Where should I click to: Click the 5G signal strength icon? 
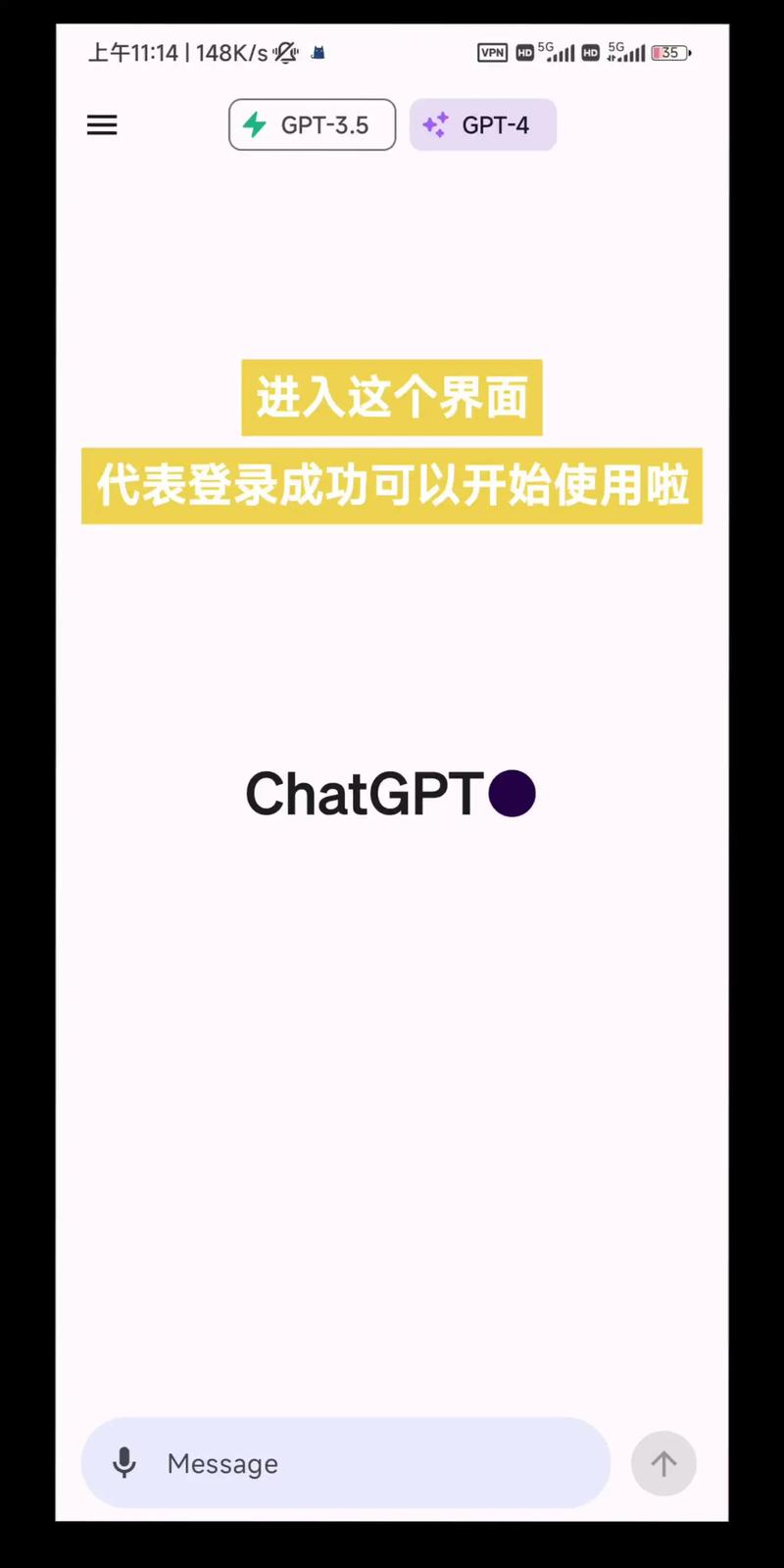click(x=560, y=52)
